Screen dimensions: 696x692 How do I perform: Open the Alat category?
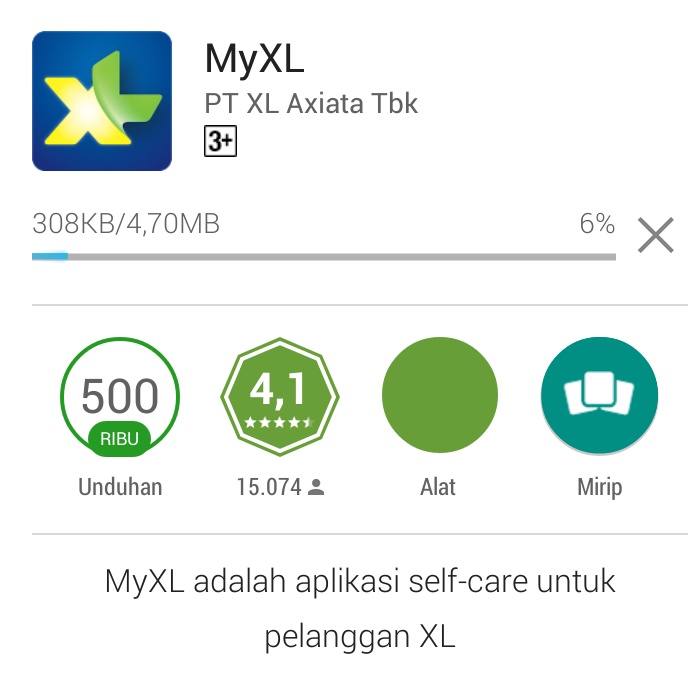(439, 397)
